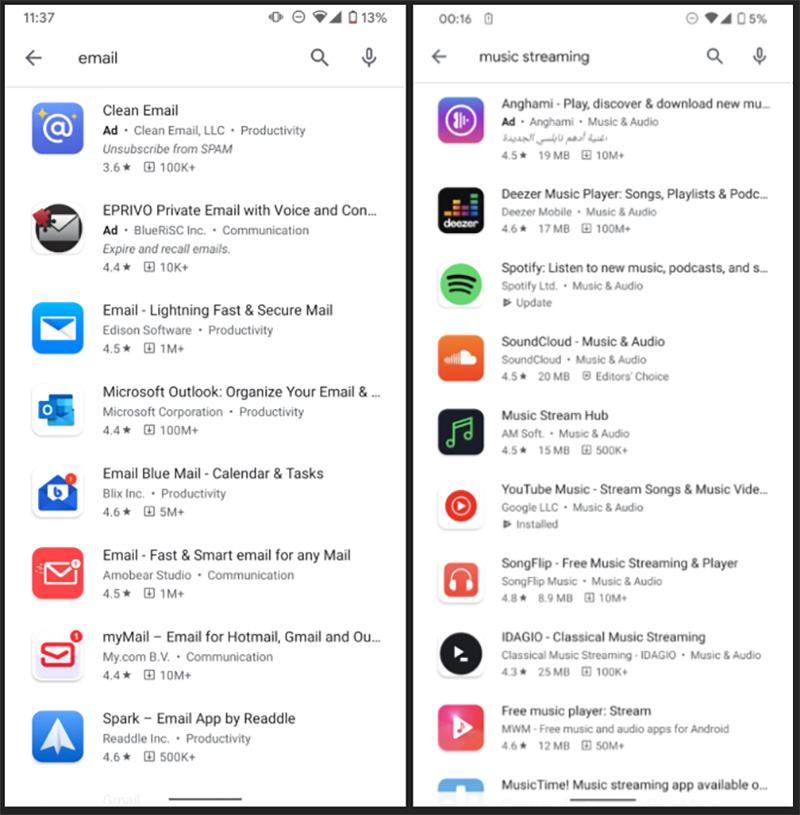800x815 pixels.
Task: Go back from the music streaming results
Action: [439, 57]
